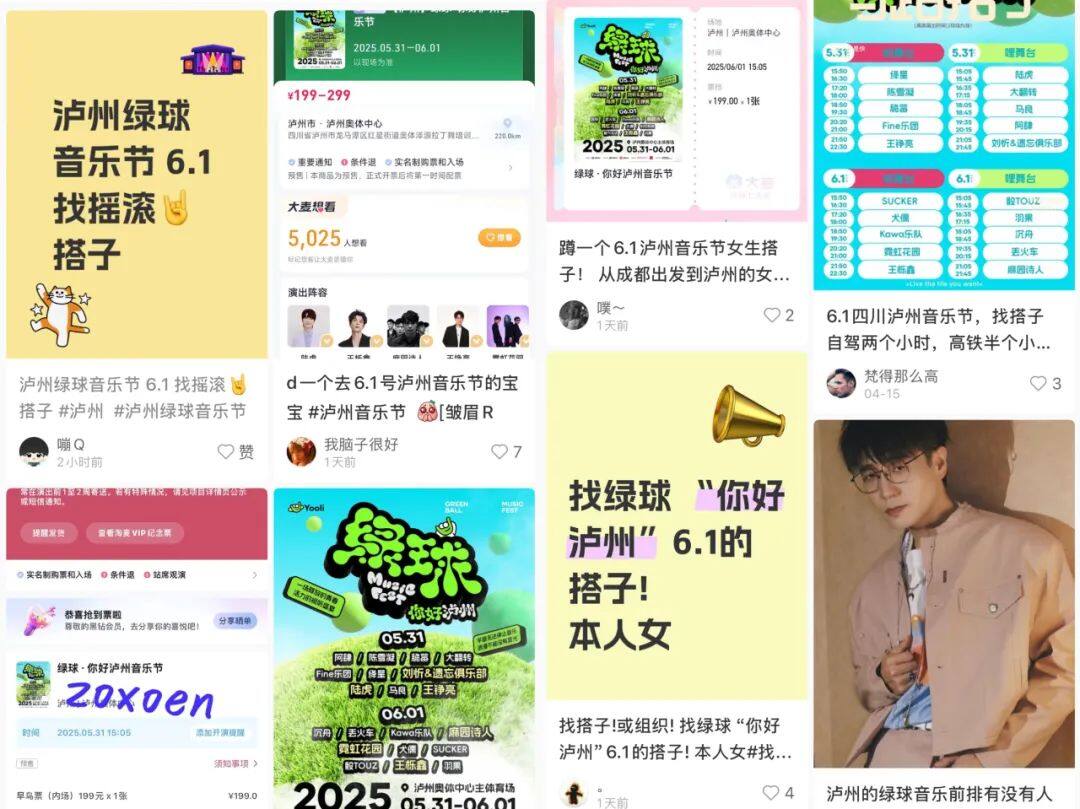Viewport: 1080px width, 809px height.
Task: Like the post by 嘣Q
Action: [x=226, y=452]
